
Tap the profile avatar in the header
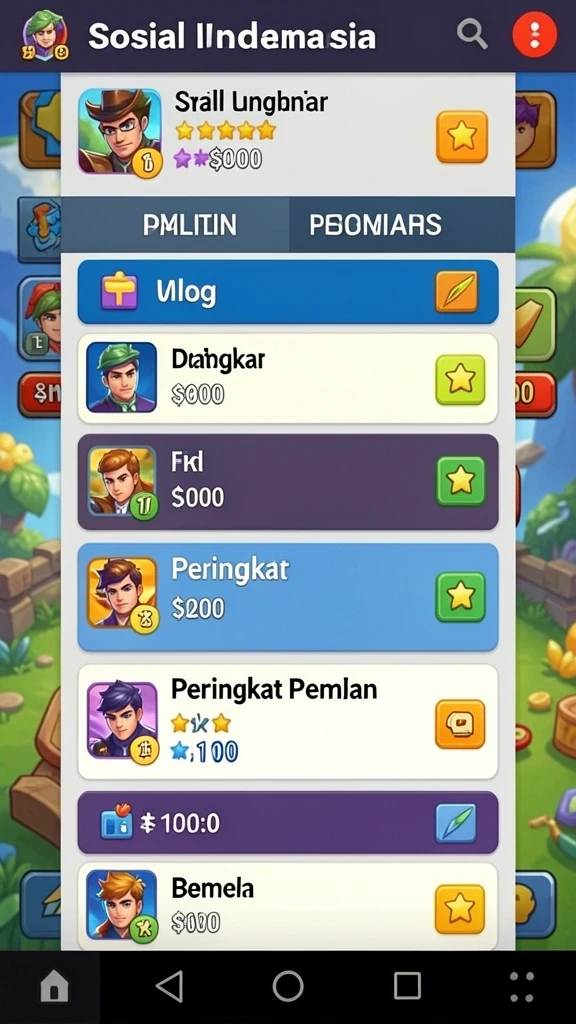coord(45,35)
